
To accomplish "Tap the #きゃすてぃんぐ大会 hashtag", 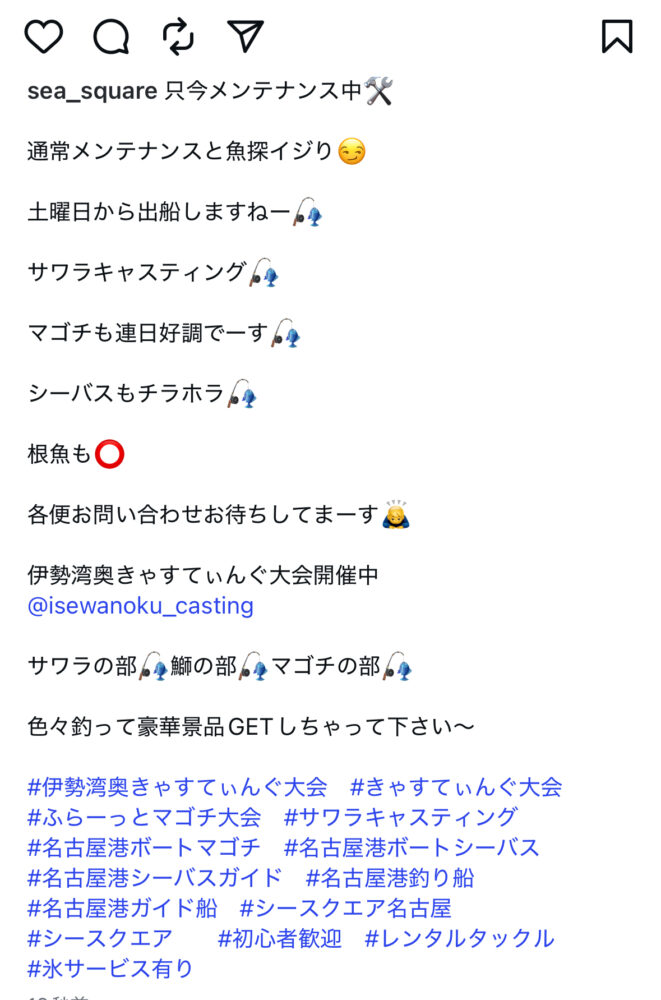I will [455, 787].
